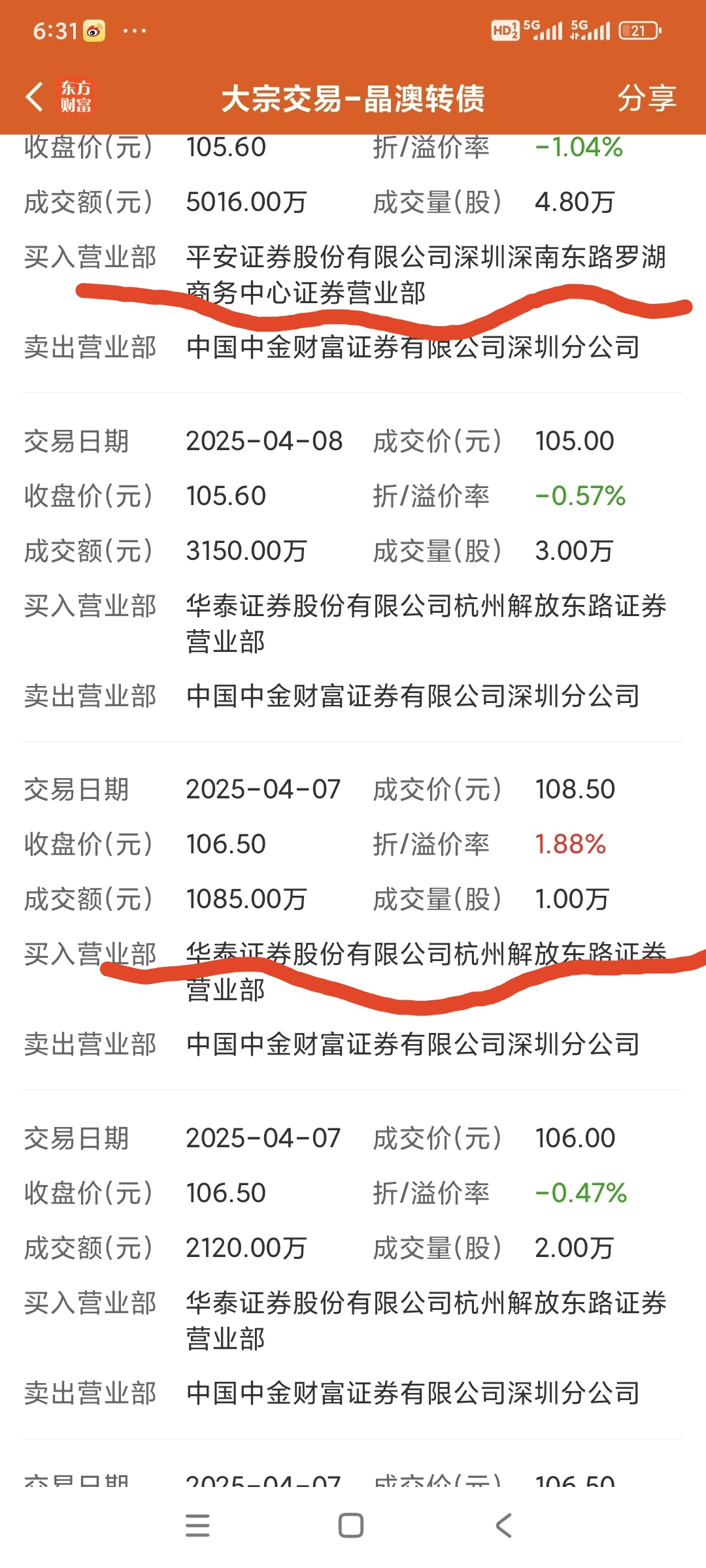Screen dimensions: 706x1568
Task: Tap the 分享 share button
Action: pyautogui.click(x=646, y=99)
